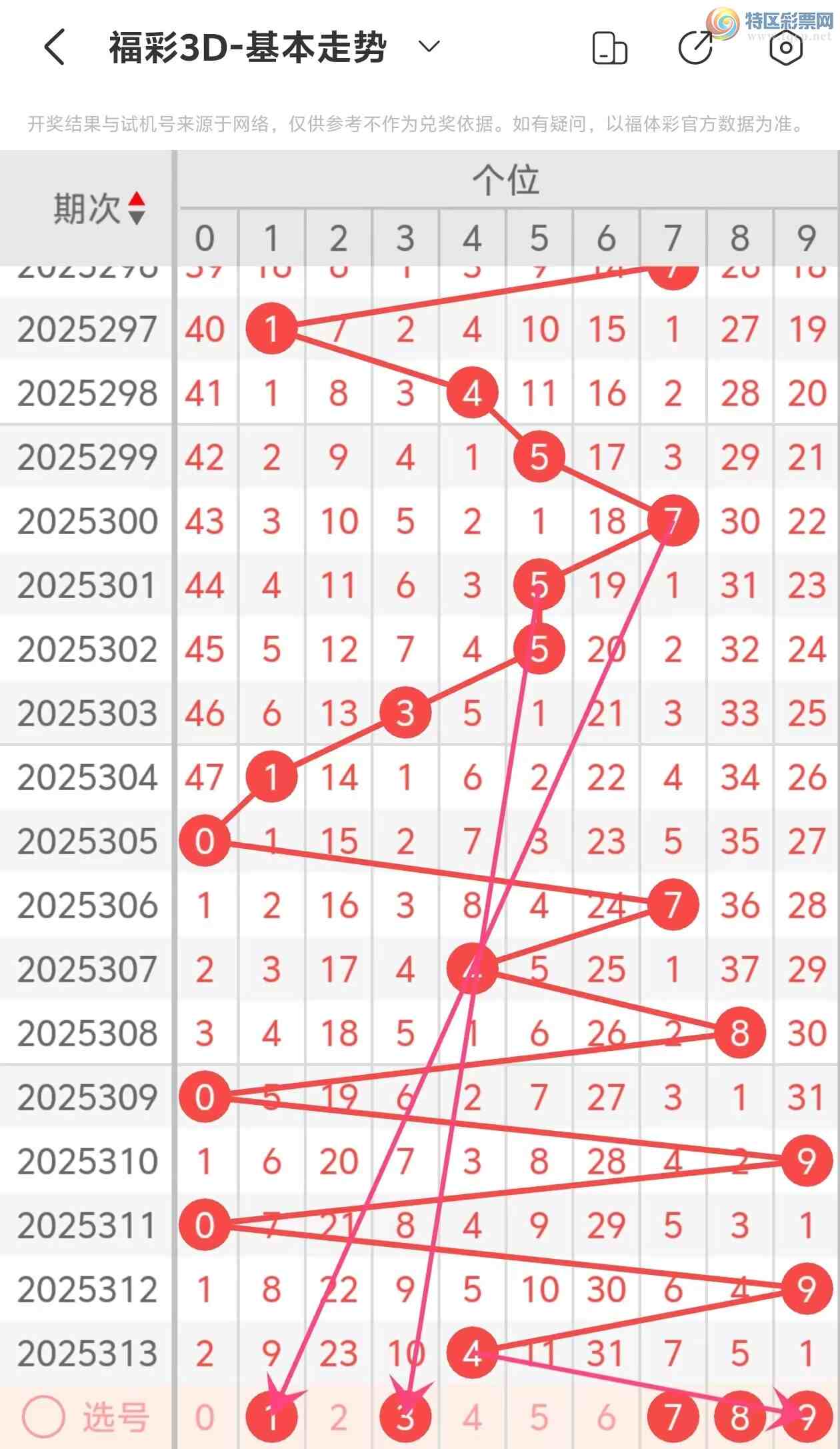Deselect number 3 in the 选号 row
Image resolution: width=840 pixels, height=1449 pixels.
pyautogui.click(x=405, y=1418)
